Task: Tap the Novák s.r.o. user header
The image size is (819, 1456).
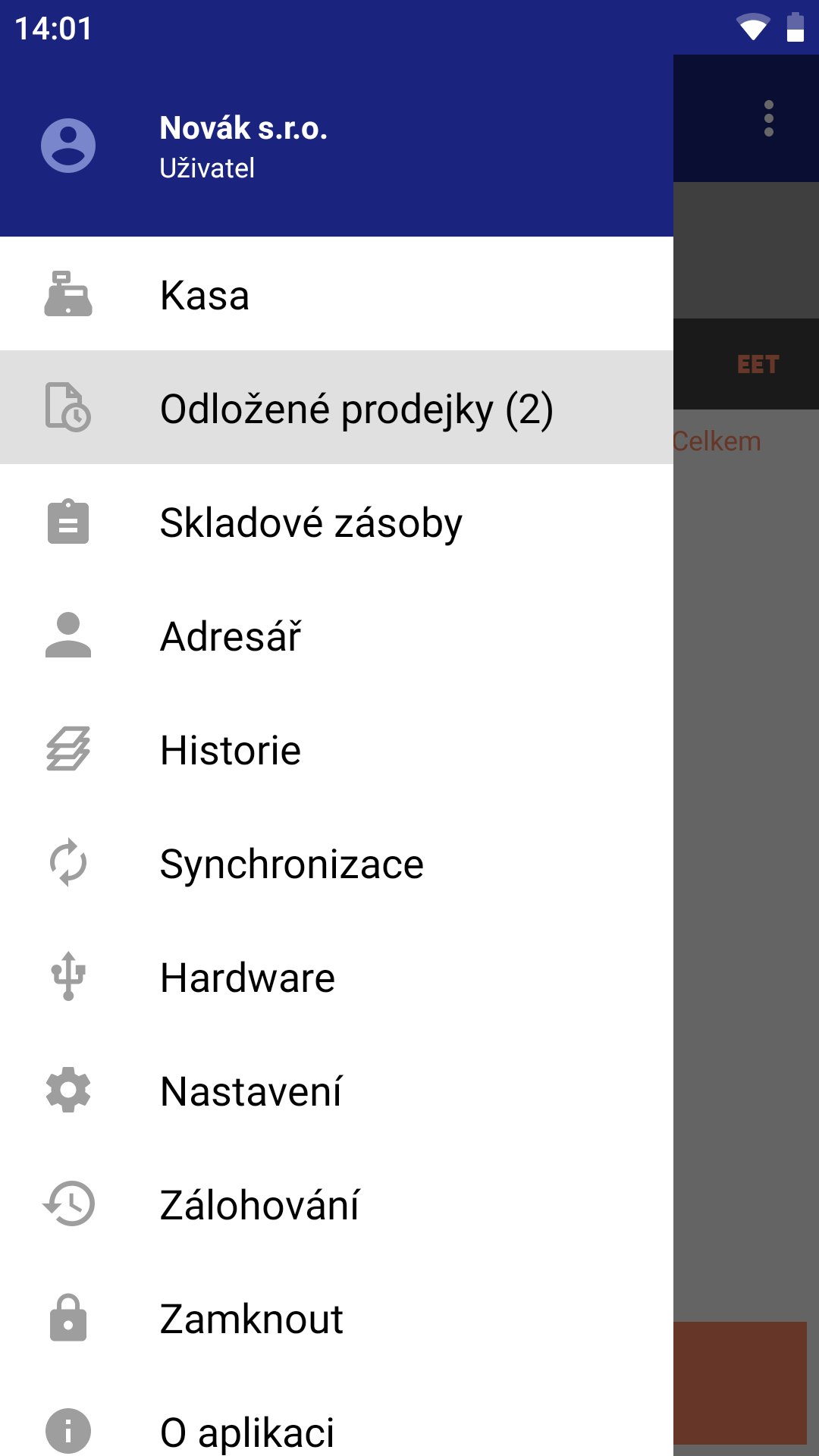Action: [337, 146]
